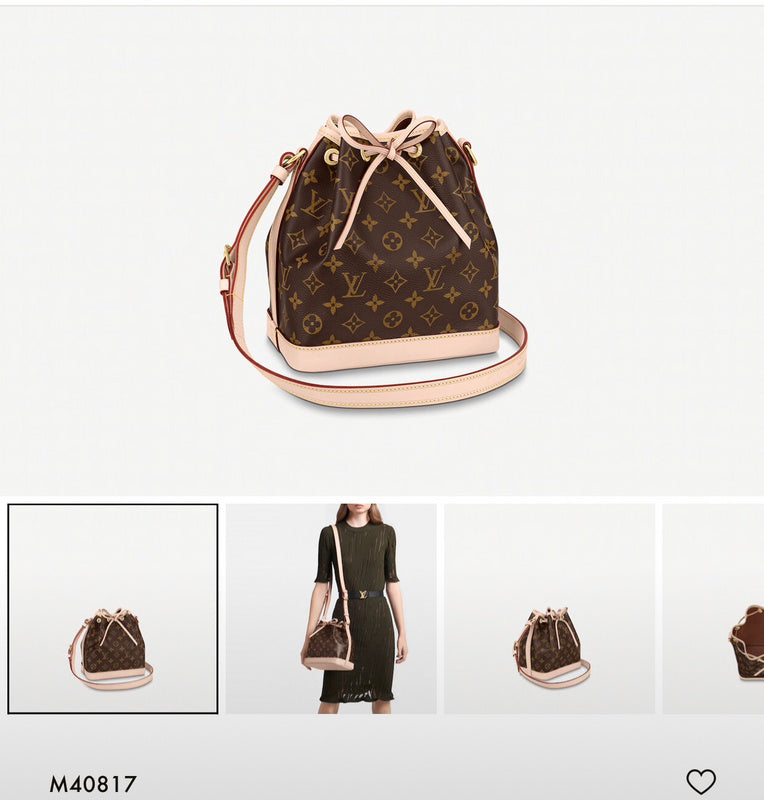764x800 pixels.
Task: Select the first bag front view thumbnail
Action: (113, 608)
